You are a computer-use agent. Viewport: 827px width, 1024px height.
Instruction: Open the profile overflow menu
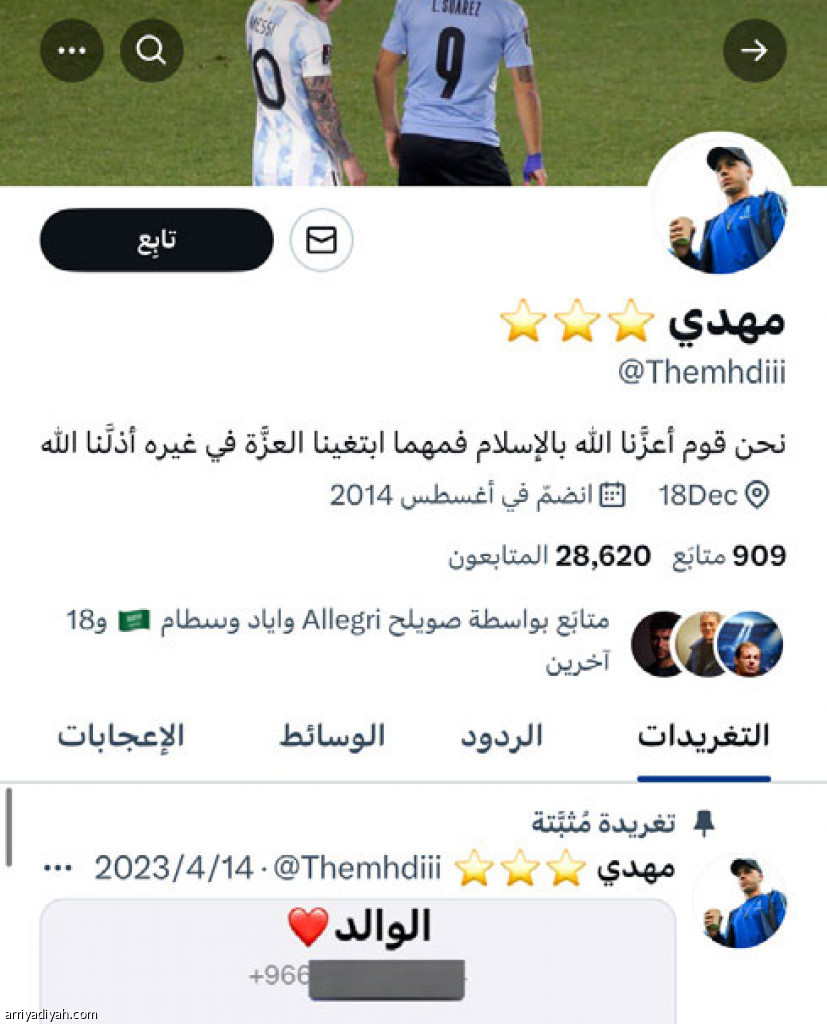click(x=71, y=50)
